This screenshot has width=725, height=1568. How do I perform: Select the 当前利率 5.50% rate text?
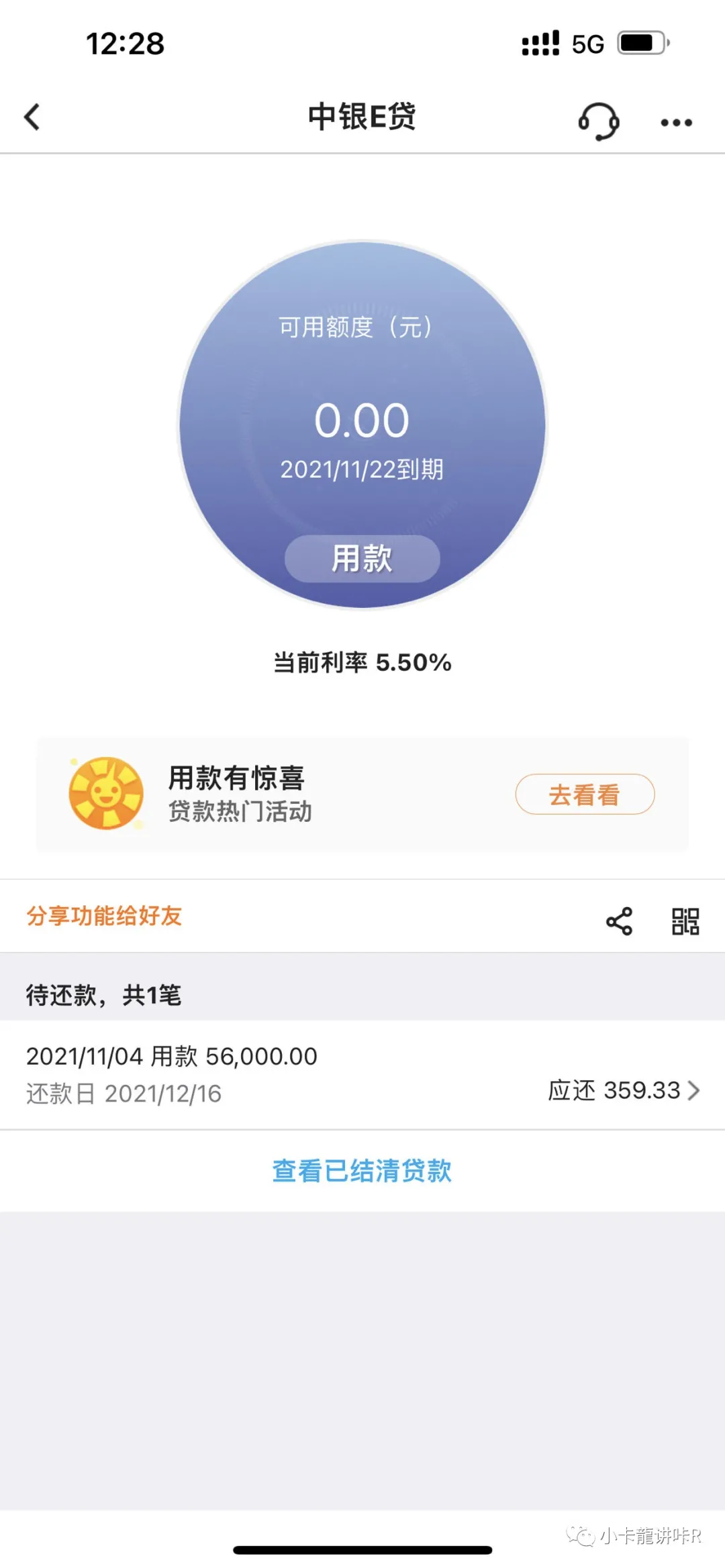click(x=362, y=662)
